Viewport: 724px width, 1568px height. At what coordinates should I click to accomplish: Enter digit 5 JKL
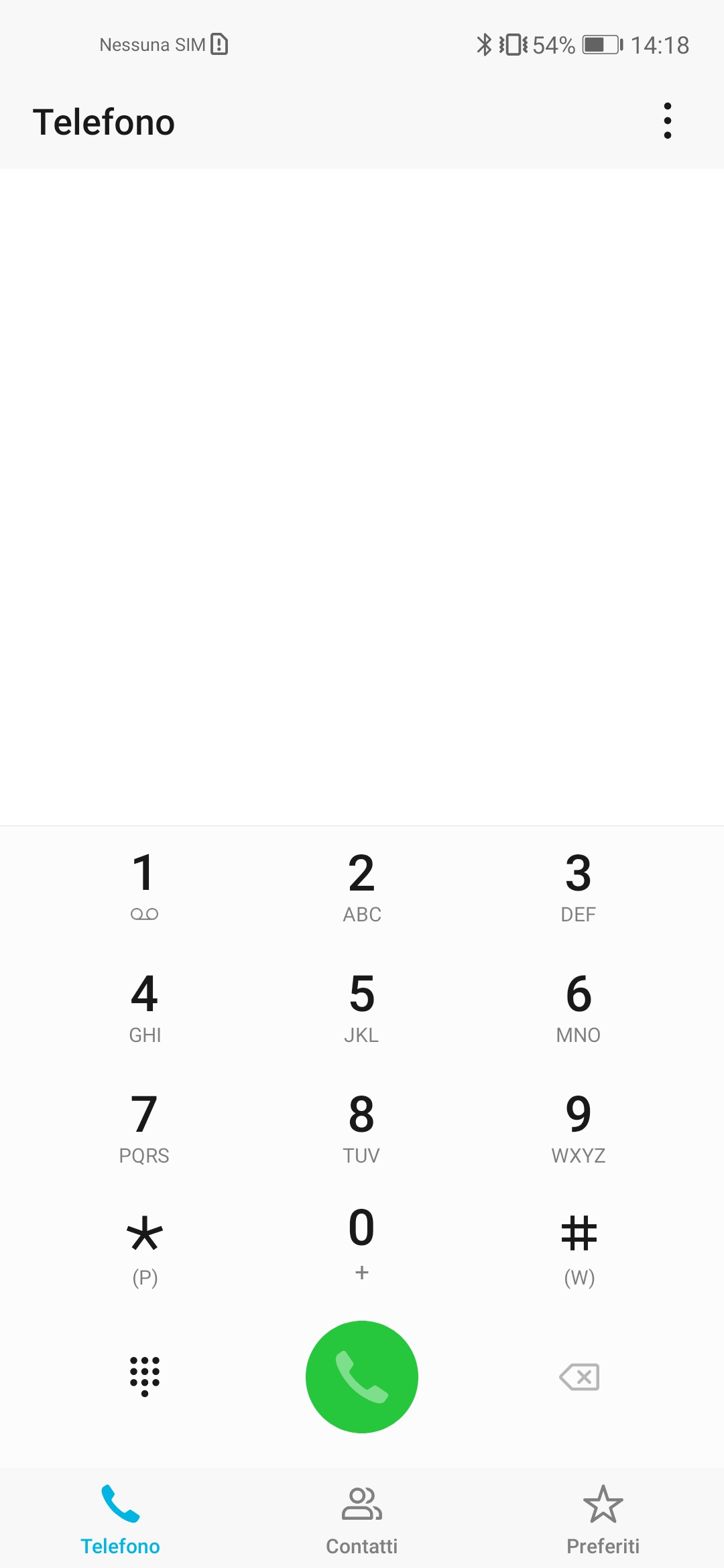click(x=362, y=1007)
